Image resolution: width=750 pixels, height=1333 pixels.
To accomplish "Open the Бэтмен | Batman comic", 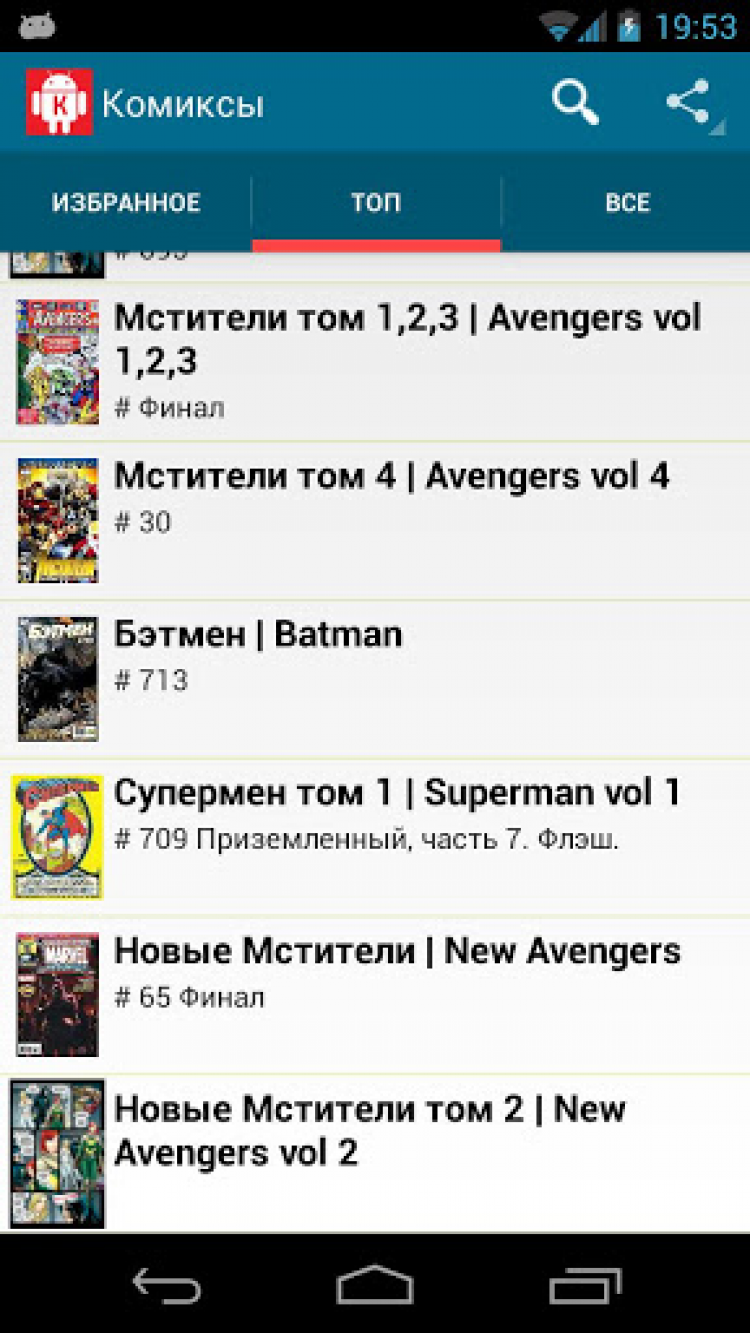I will [x=259, y=655].
